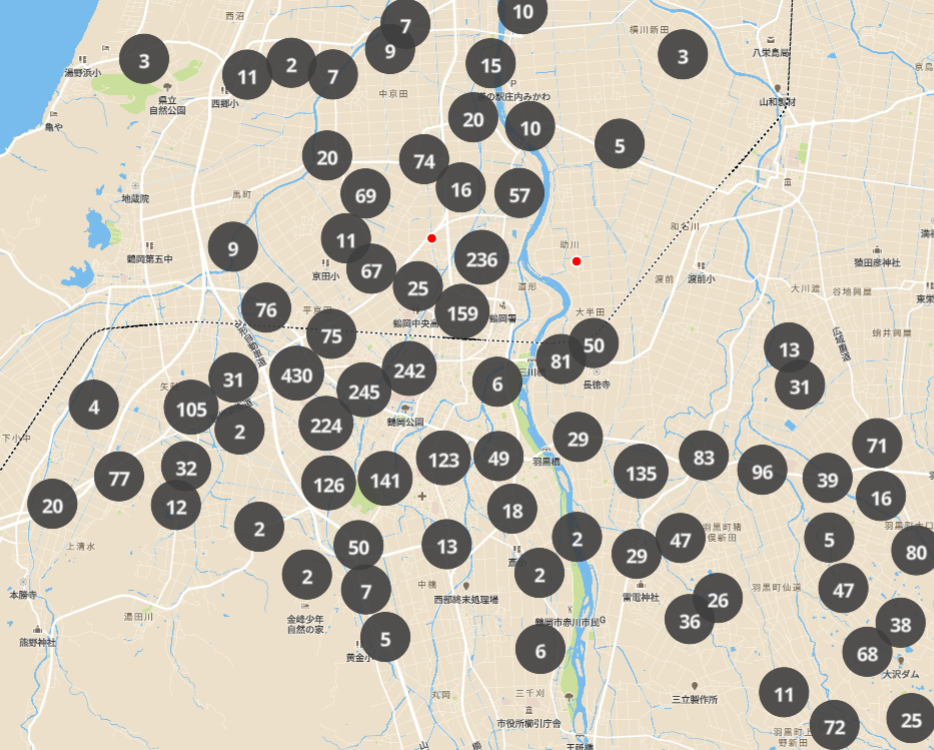Open the cluster with 126 items
This screenshot has height=750, width=934.
click(x=329, y=484)
